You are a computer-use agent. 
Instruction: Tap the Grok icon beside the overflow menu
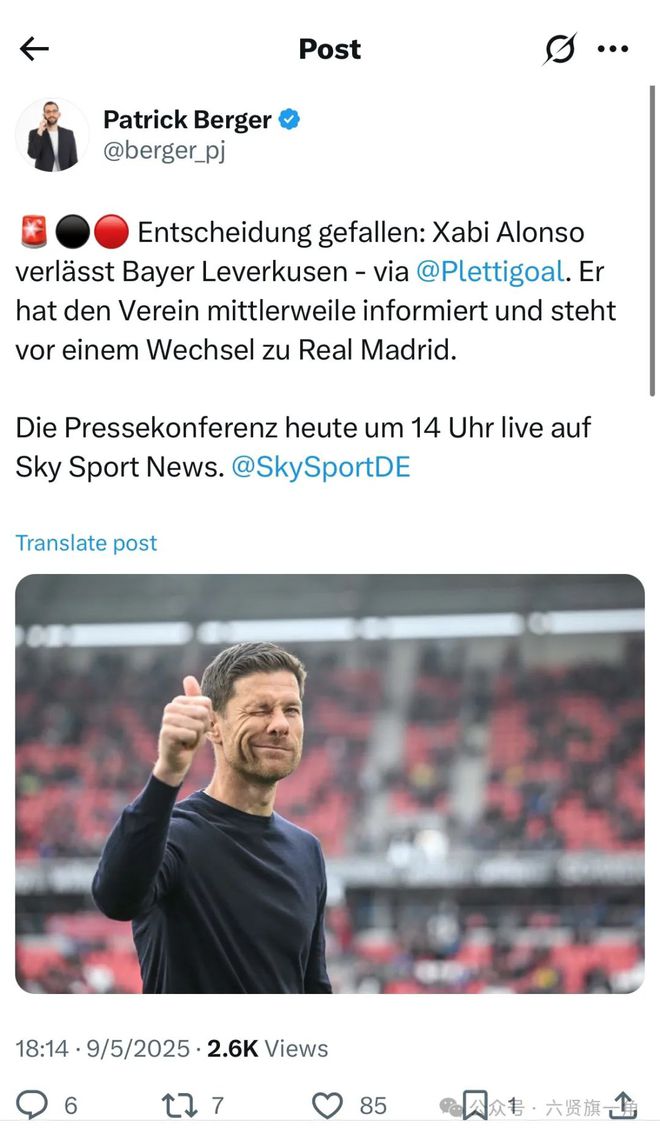coord(560,49)
